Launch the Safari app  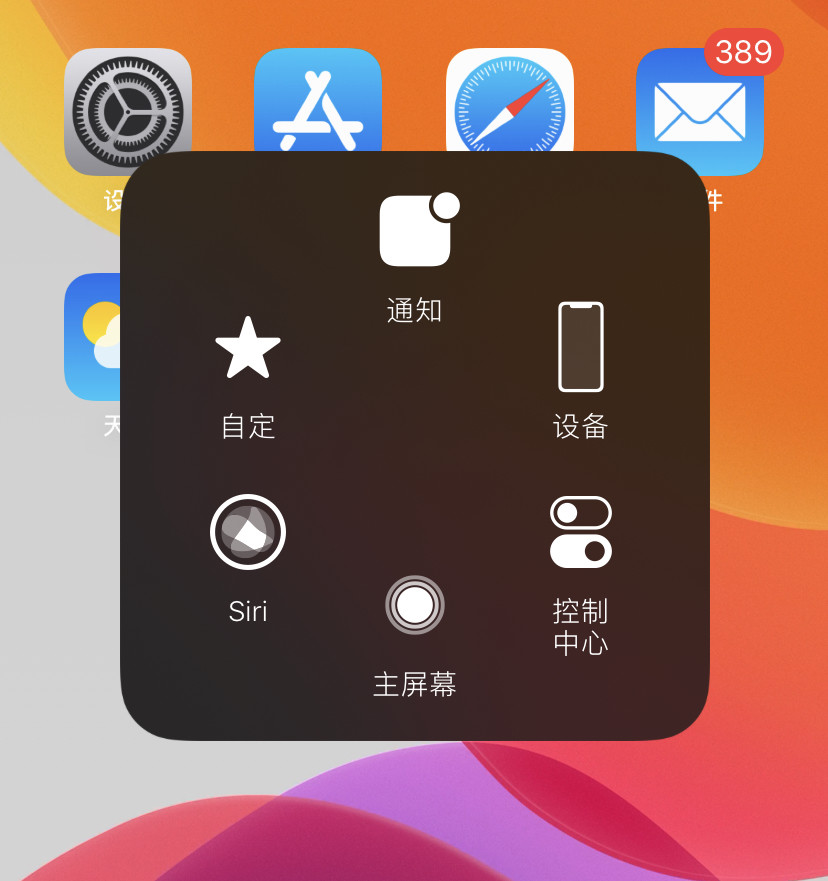tap(509, 99)
